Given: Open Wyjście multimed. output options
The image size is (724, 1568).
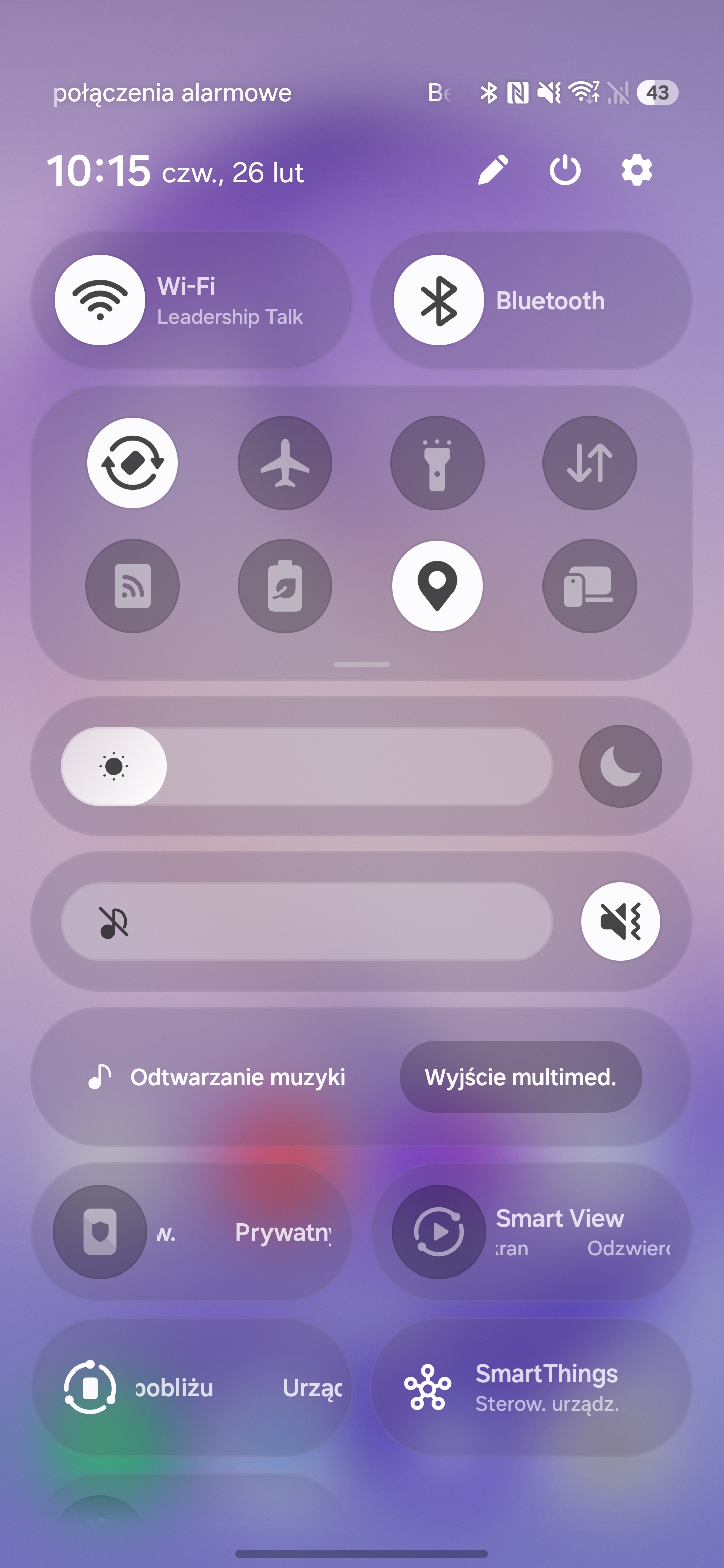Looking at the screenshot, I should pyautogui.click(x=520, y=1077).
